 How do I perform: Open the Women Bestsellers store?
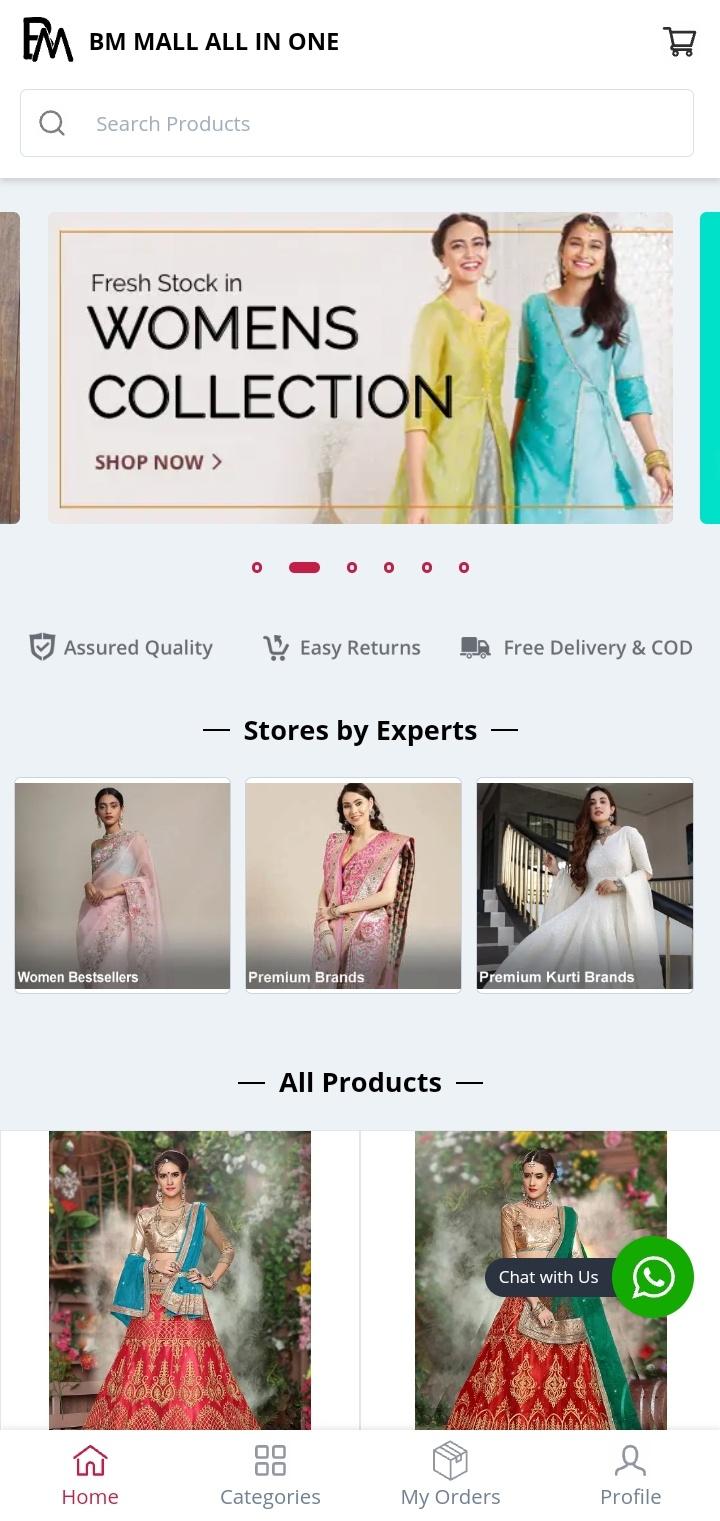[x=122, y=886]
